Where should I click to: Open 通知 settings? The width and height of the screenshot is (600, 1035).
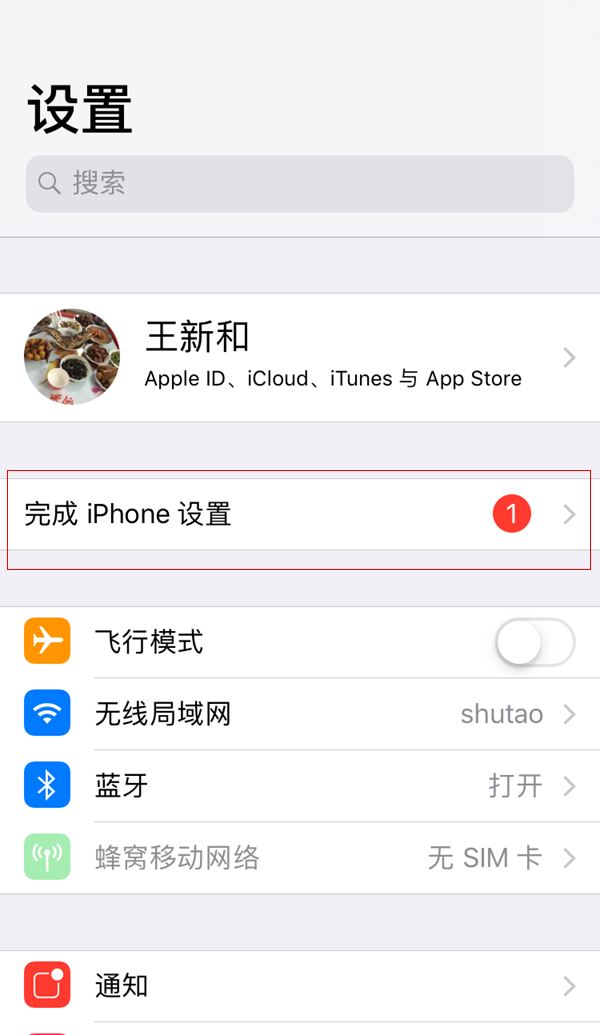click(300, 986)
